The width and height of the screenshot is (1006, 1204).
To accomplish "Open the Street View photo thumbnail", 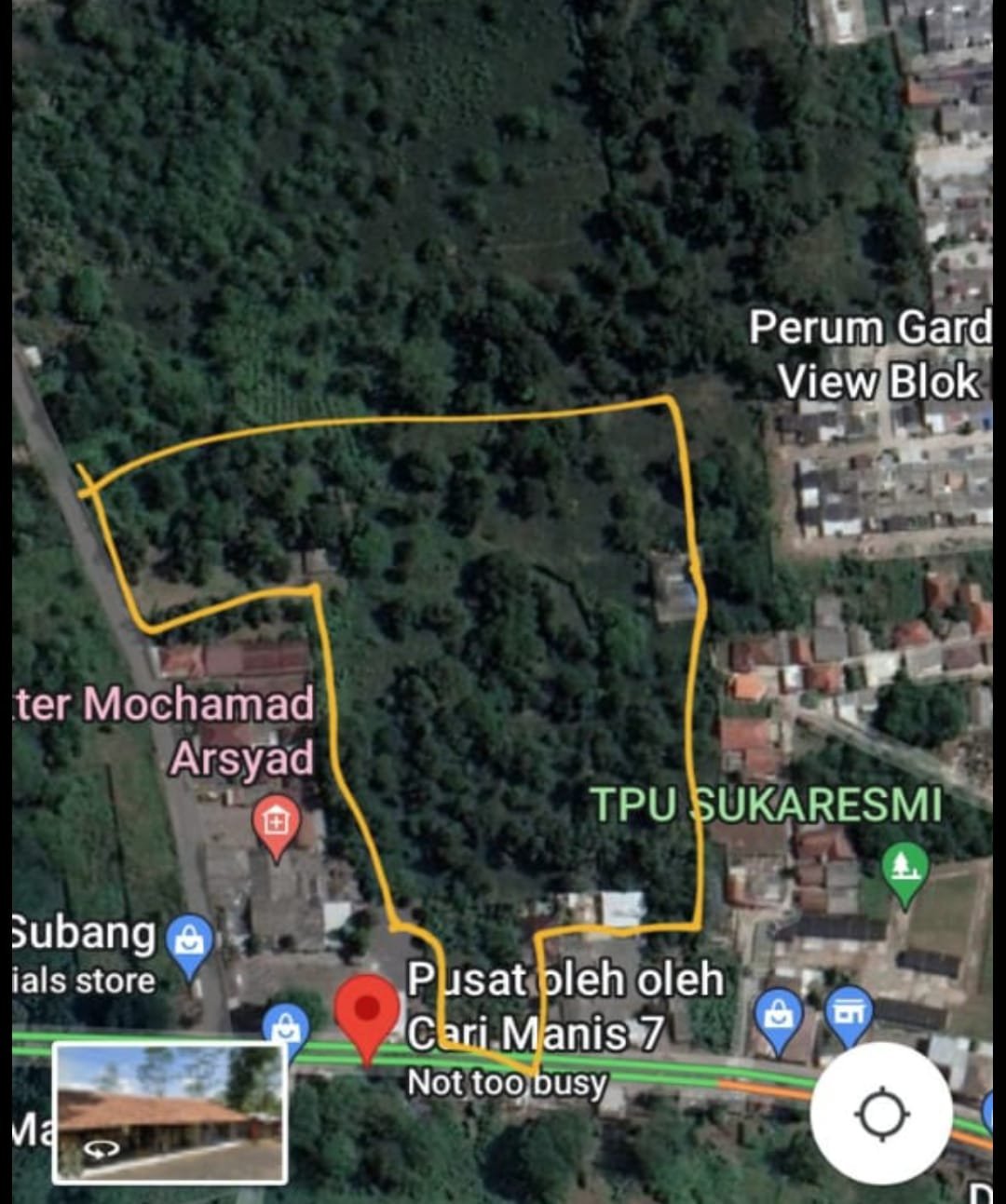I will click(x=170, y=1112).
